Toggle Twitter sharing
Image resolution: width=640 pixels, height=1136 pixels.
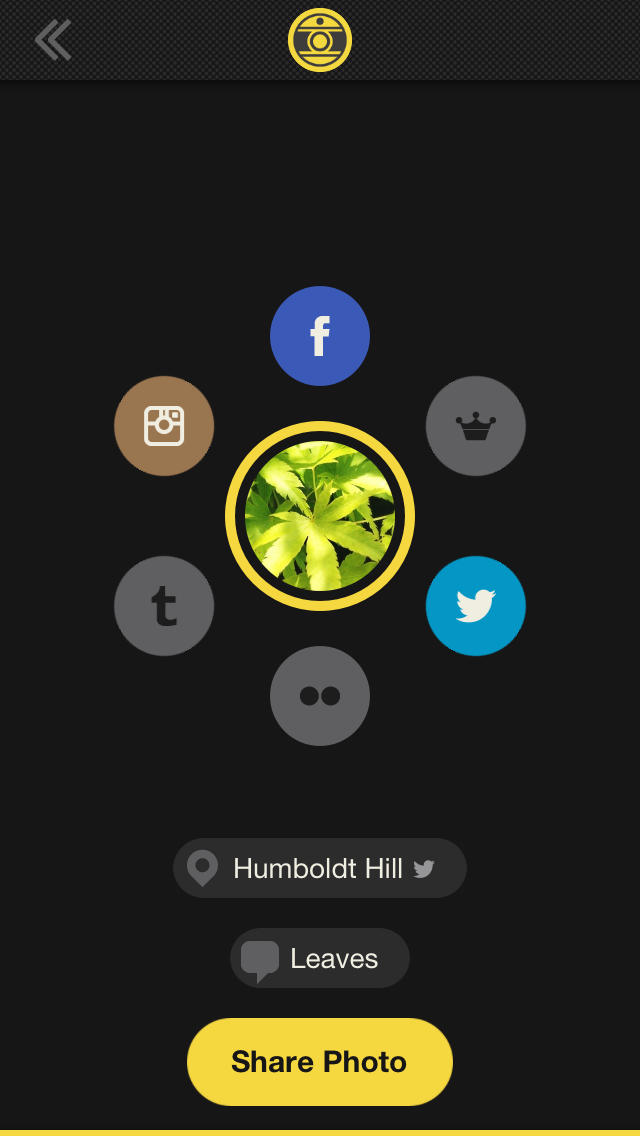476,606
